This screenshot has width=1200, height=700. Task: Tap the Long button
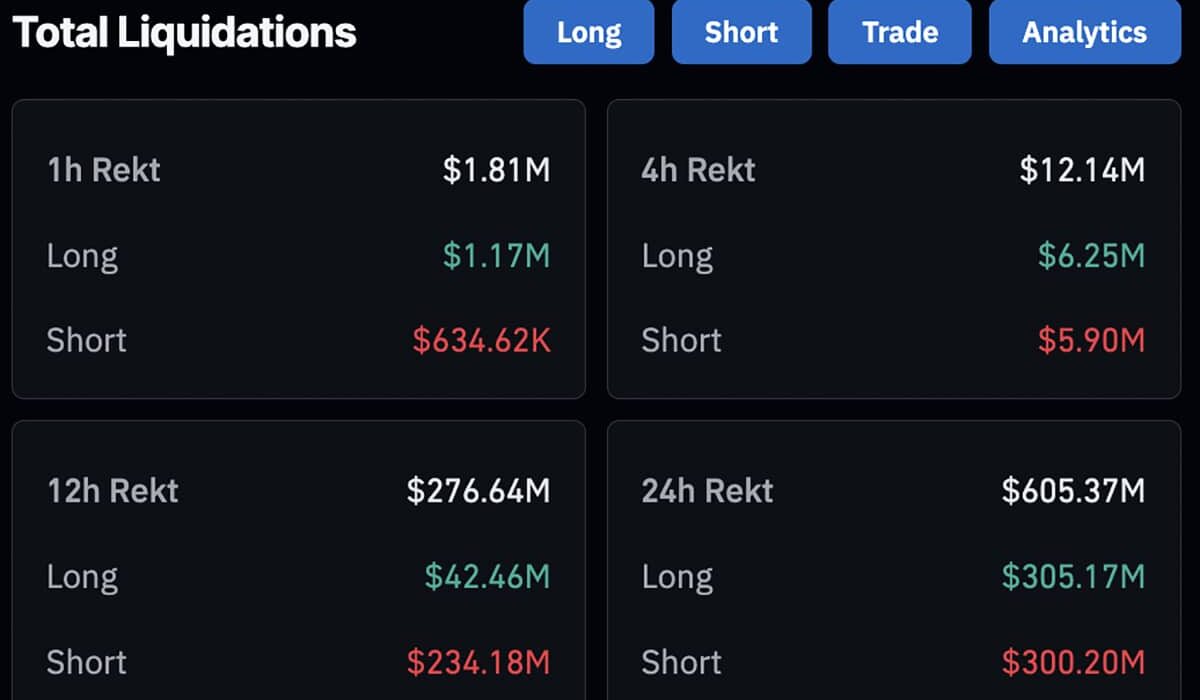pyautogui.click(x=589, y=32)
